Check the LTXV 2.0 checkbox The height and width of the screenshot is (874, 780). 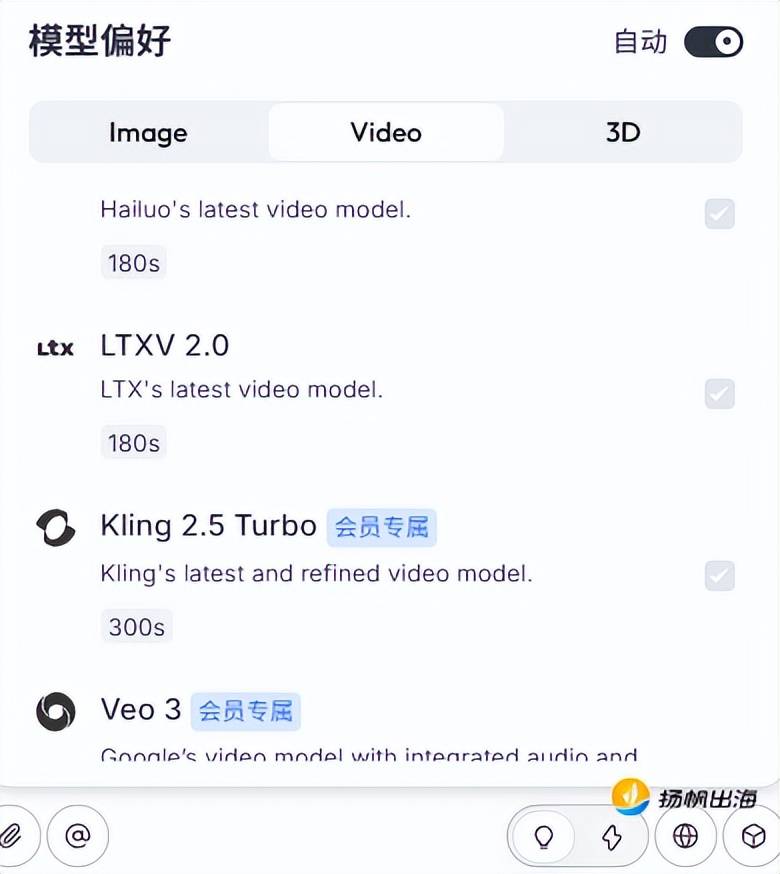point(719,393)
